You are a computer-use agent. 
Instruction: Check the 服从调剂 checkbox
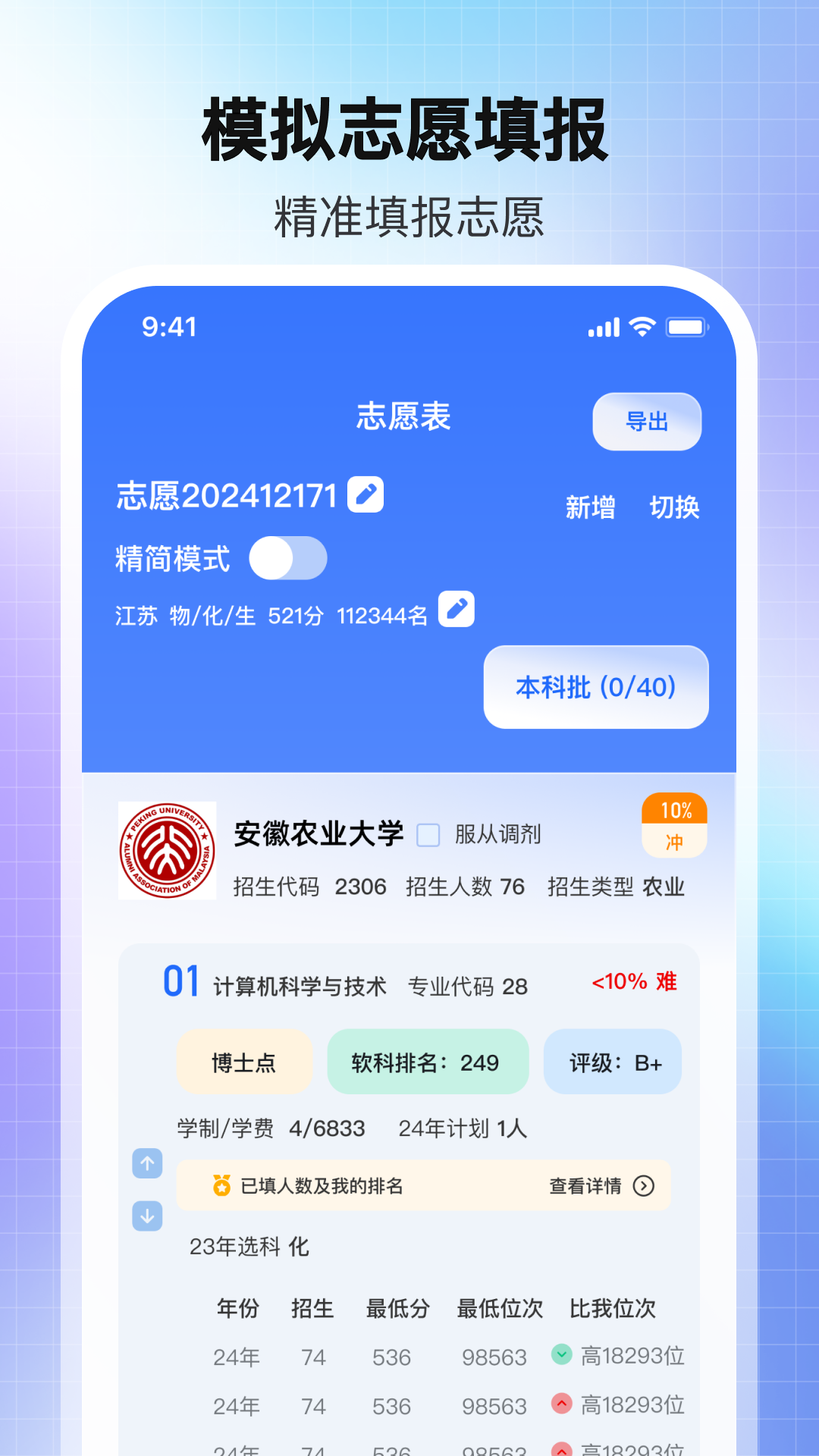[429, 834]
